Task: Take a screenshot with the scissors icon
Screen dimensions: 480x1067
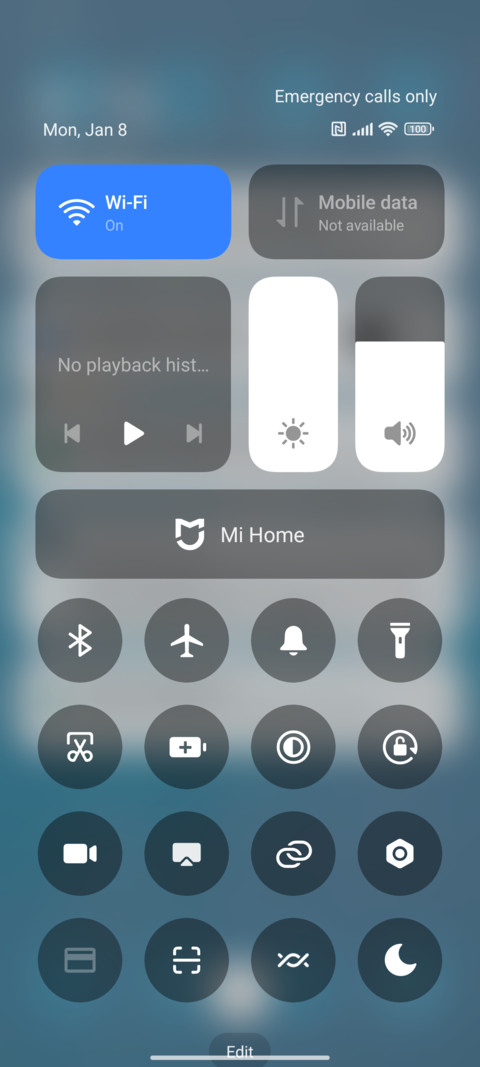Action: (x=80, y=747)
